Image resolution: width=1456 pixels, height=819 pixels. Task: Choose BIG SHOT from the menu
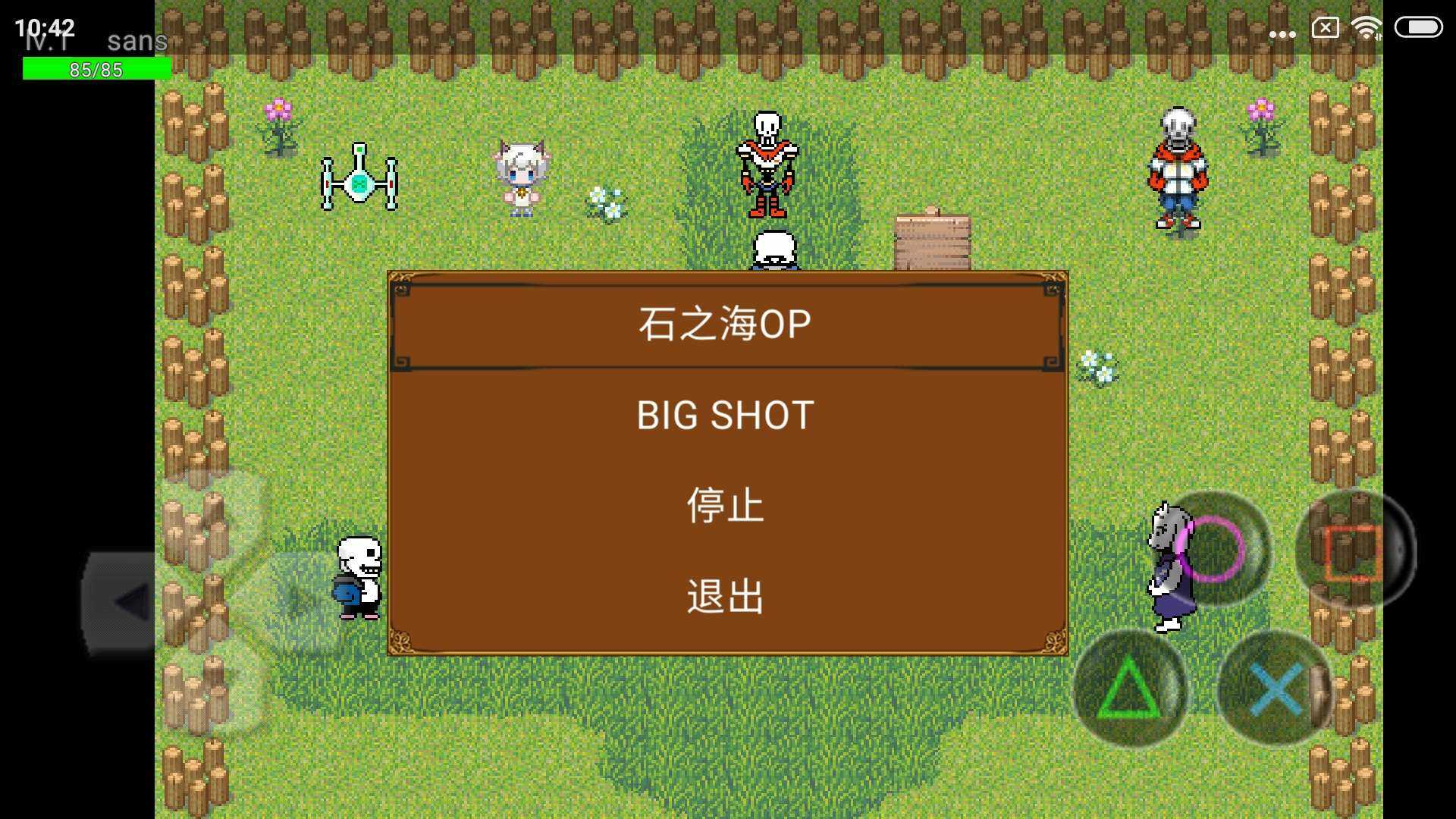coord(726,416)
